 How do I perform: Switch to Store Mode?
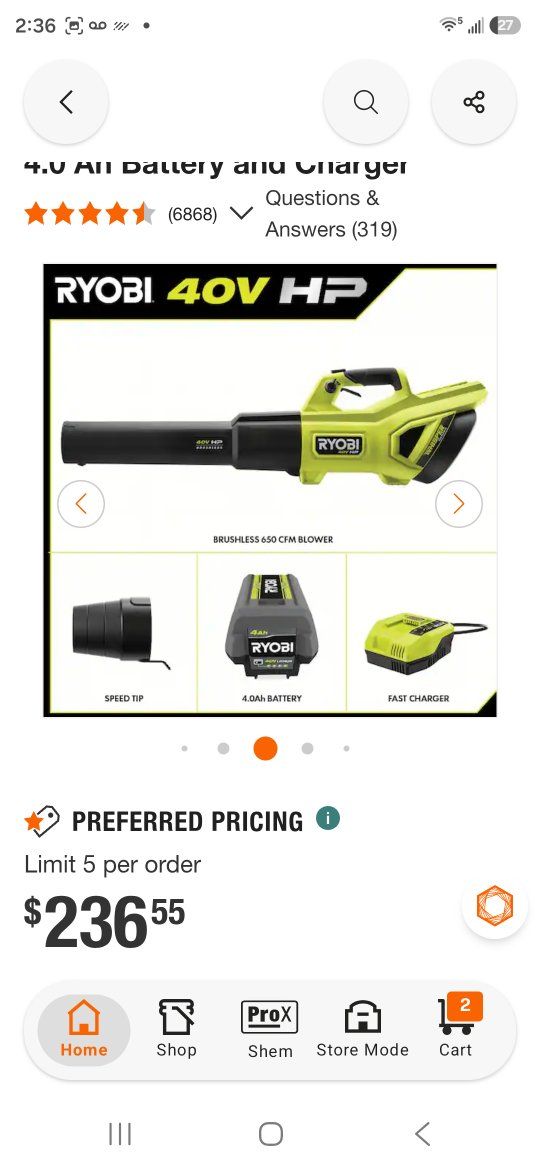click(362, 1030)
